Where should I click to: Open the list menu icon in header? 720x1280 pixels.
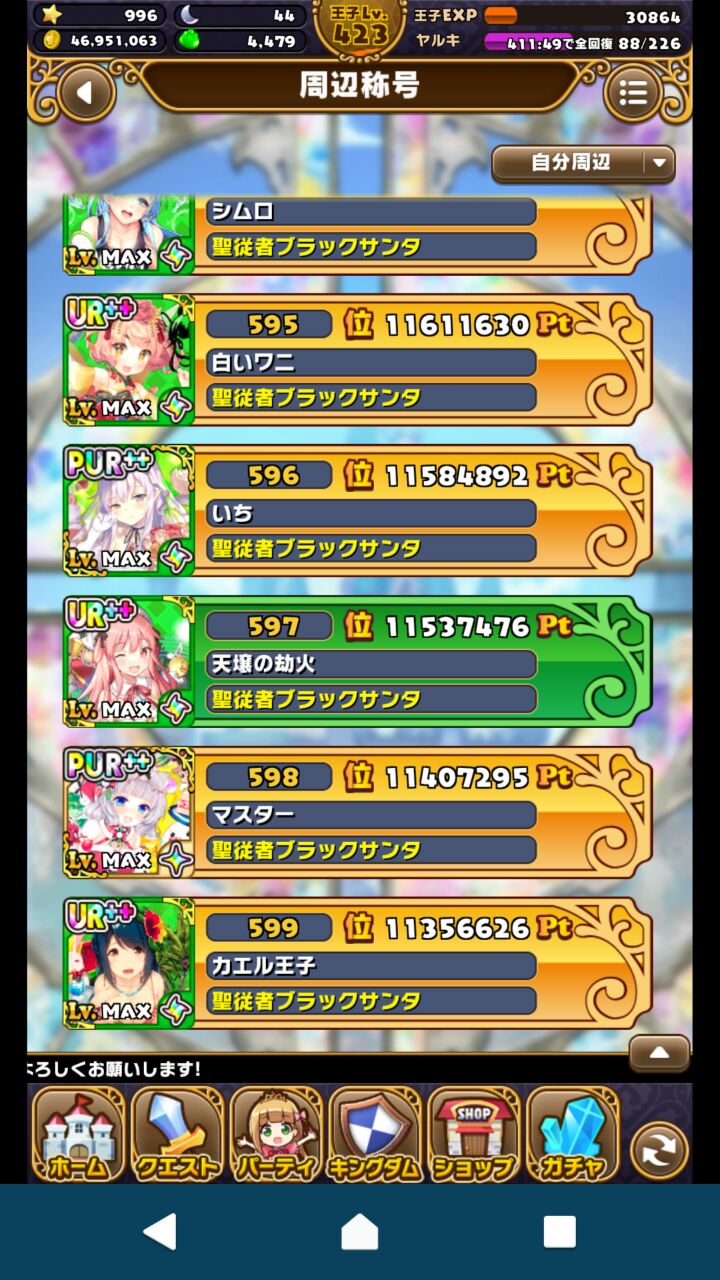(x=633, y=93)
